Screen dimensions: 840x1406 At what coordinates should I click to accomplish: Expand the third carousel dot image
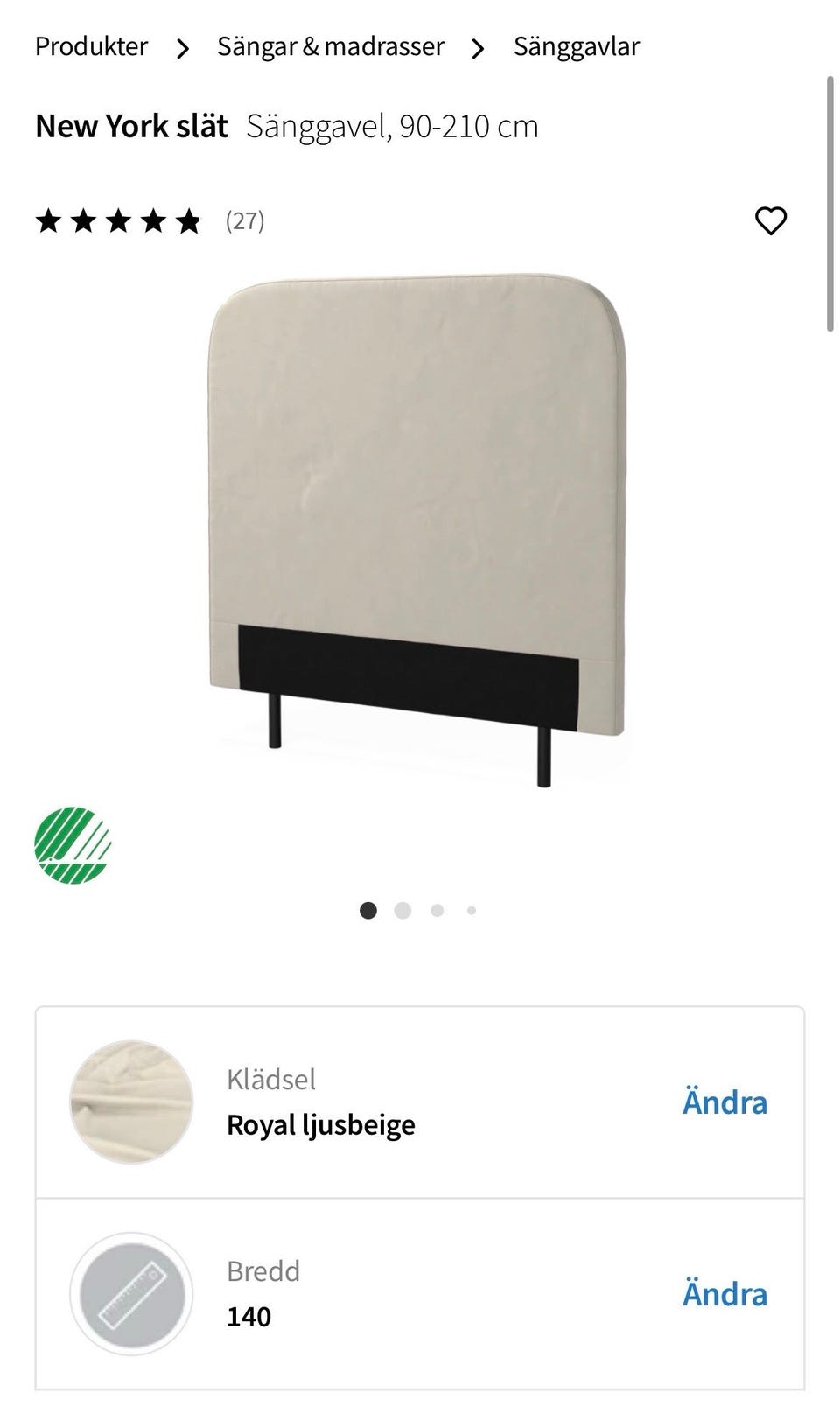[437, 910]
